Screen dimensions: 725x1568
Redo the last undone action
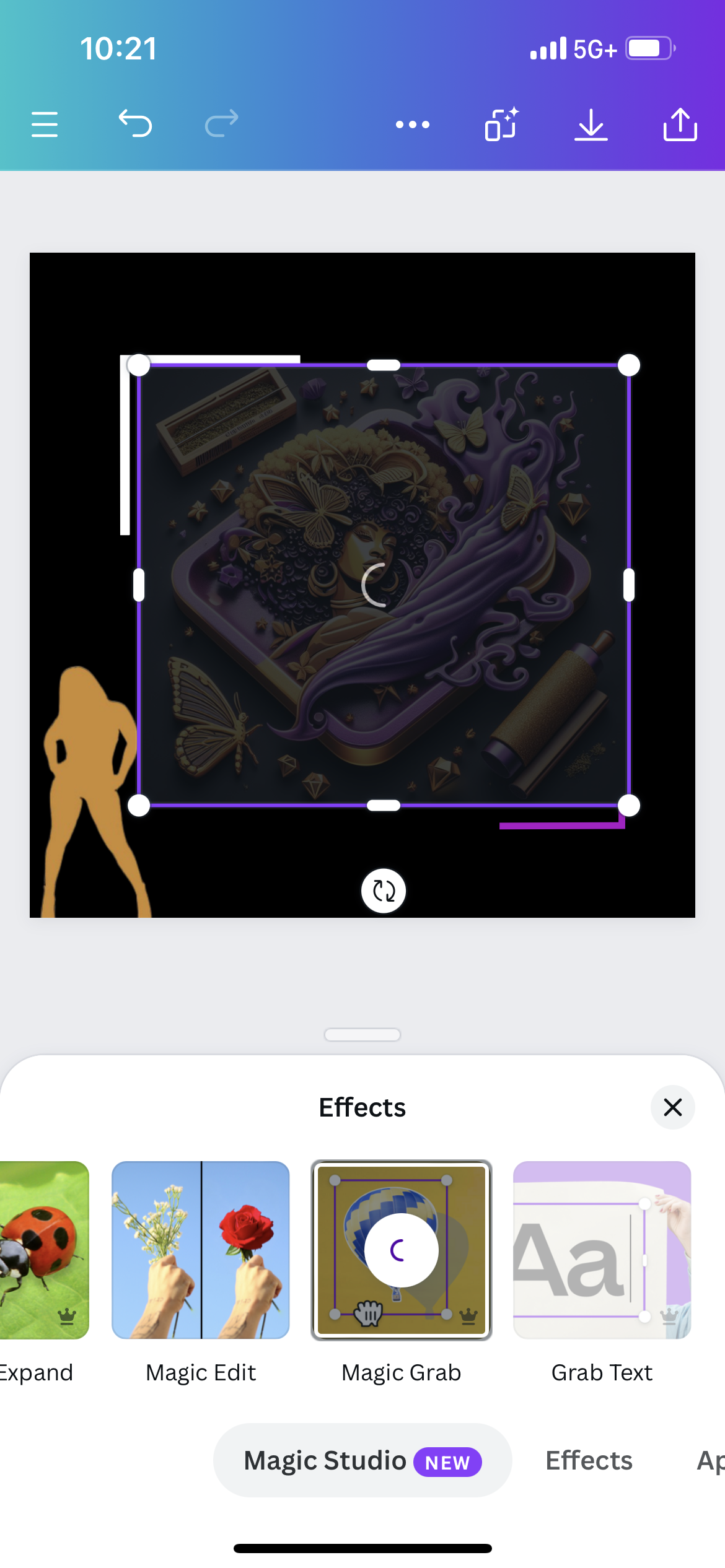tap(221, 123)
